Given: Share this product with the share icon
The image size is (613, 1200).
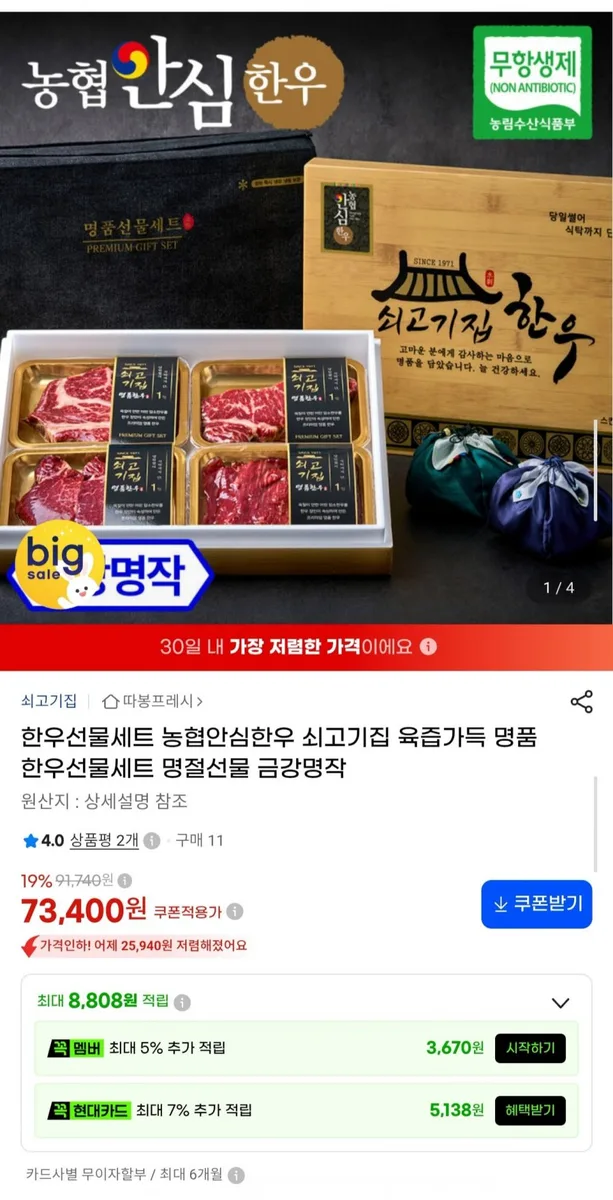Looking at the screenshot, I should [581, 701].
